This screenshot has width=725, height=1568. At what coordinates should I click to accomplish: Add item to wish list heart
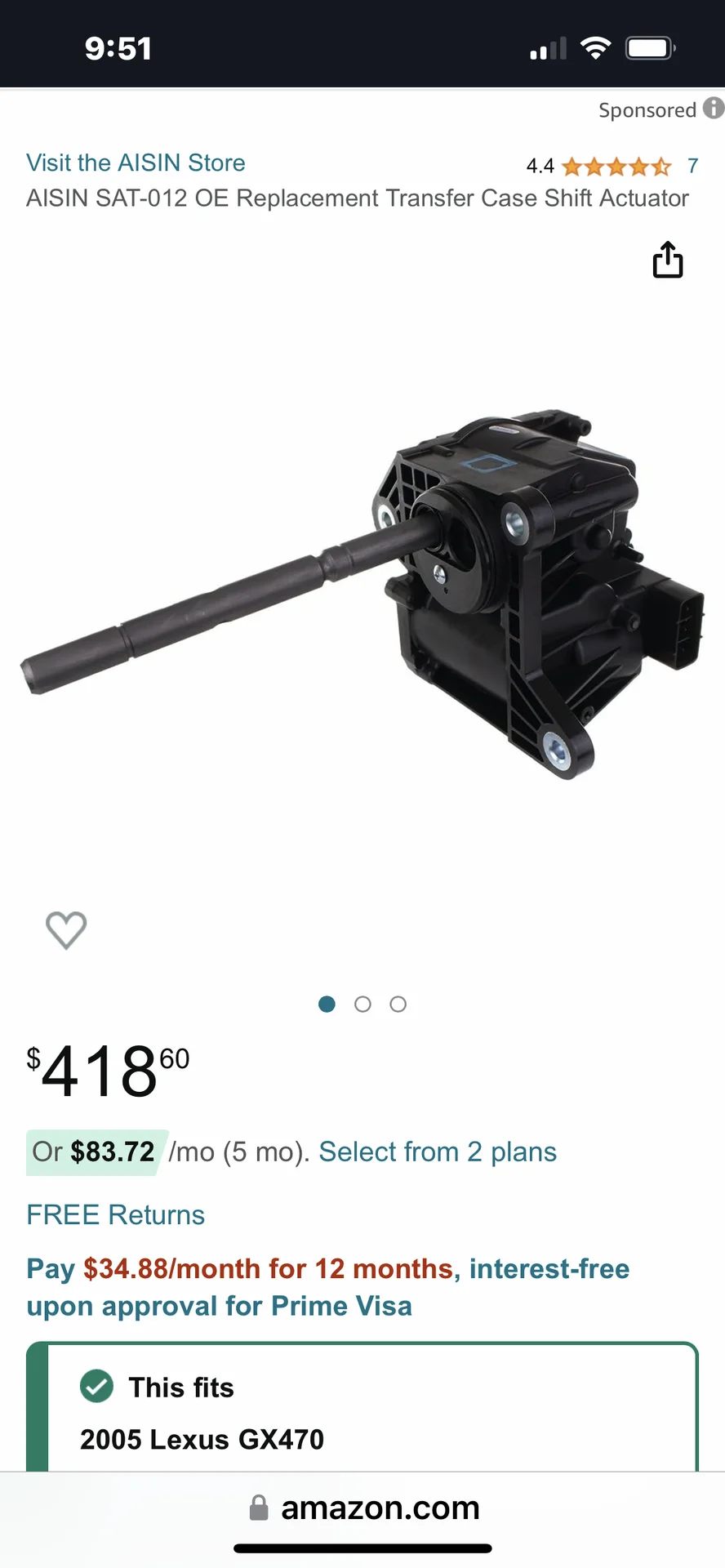(x=66, y=929)
